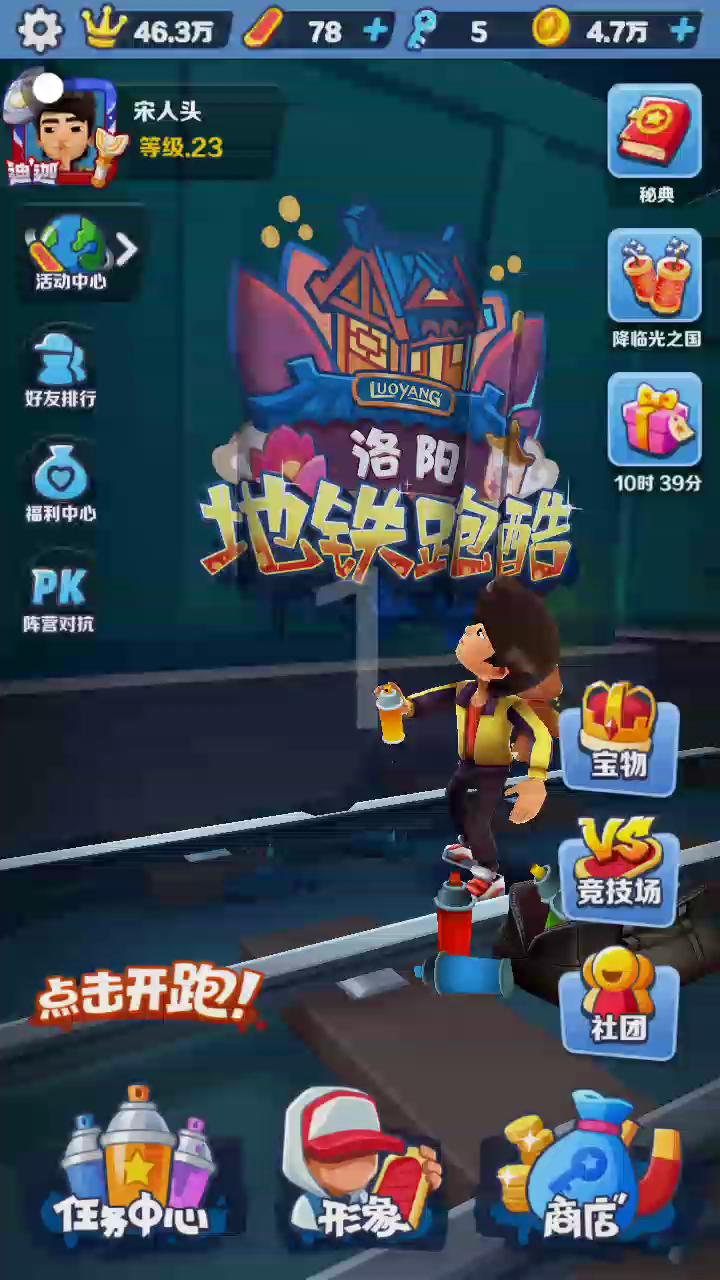
Task: Enter PK 阵营对抗 mode
Action: (x=58, y=597)
